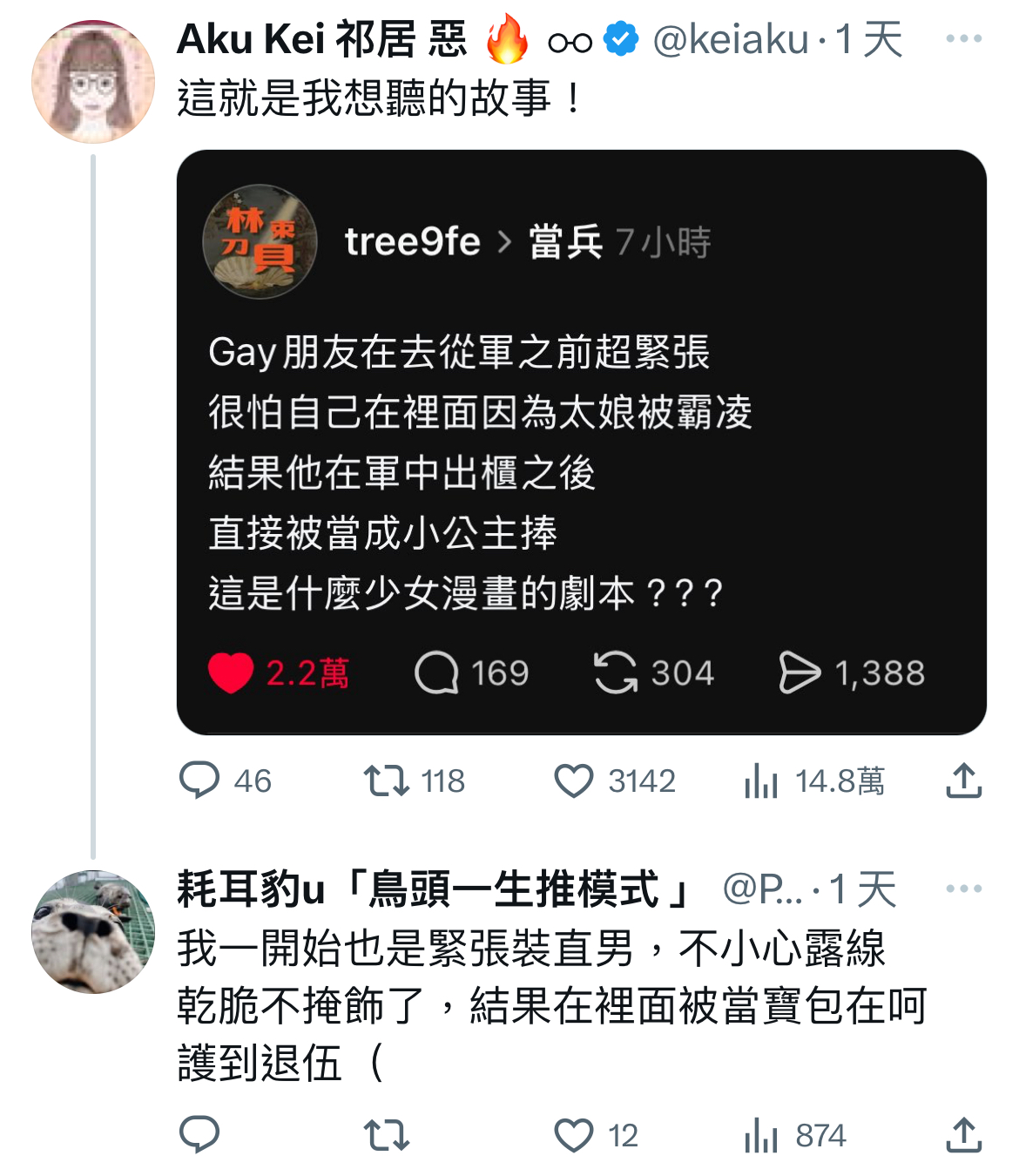Retweet 耗耳豹u's reply

387,1135
